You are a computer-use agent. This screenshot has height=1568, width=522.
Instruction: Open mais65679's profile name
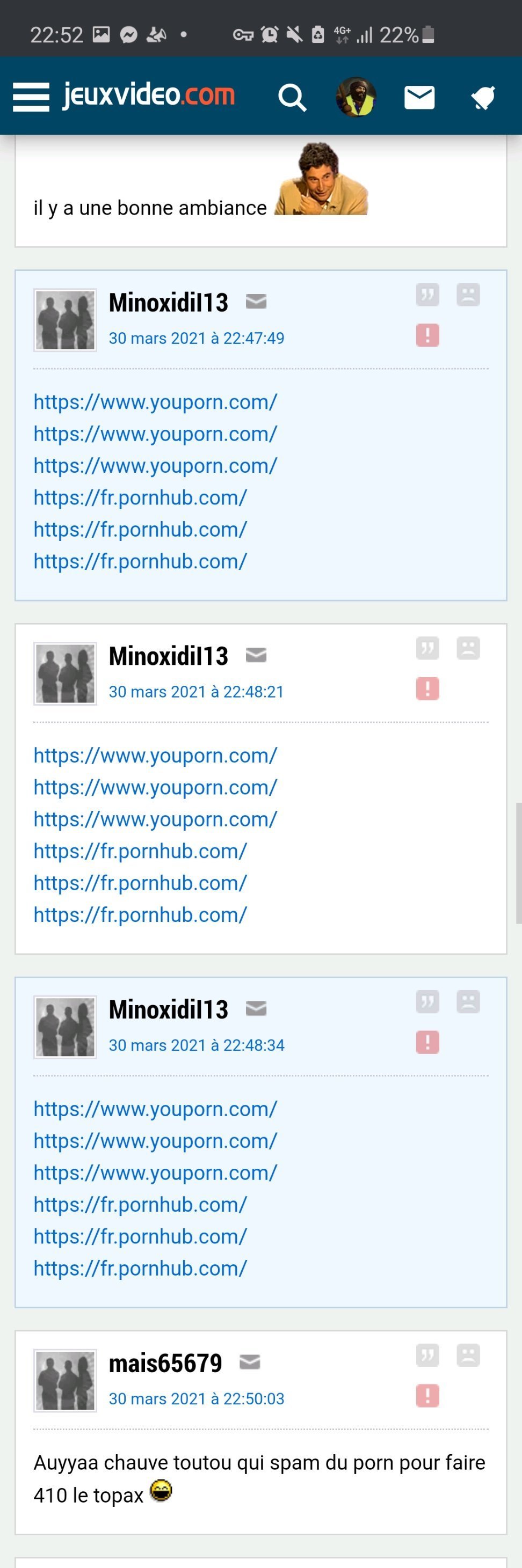pos(165,1363)
